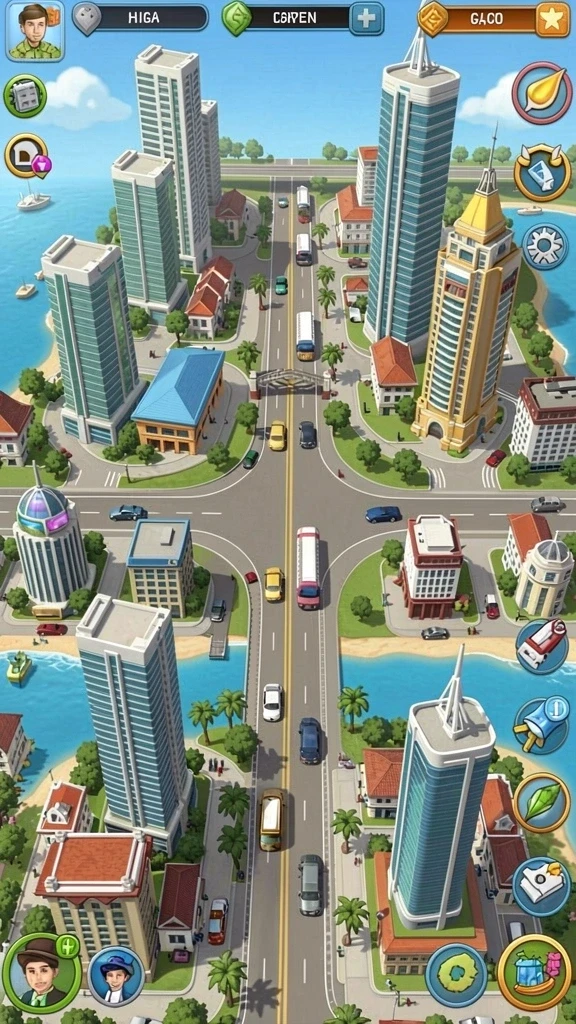The height and width of the screenshot is (1024, 576).
Task: Open the megaphone icon with alert badge
Action: click(x=541, y=724)
